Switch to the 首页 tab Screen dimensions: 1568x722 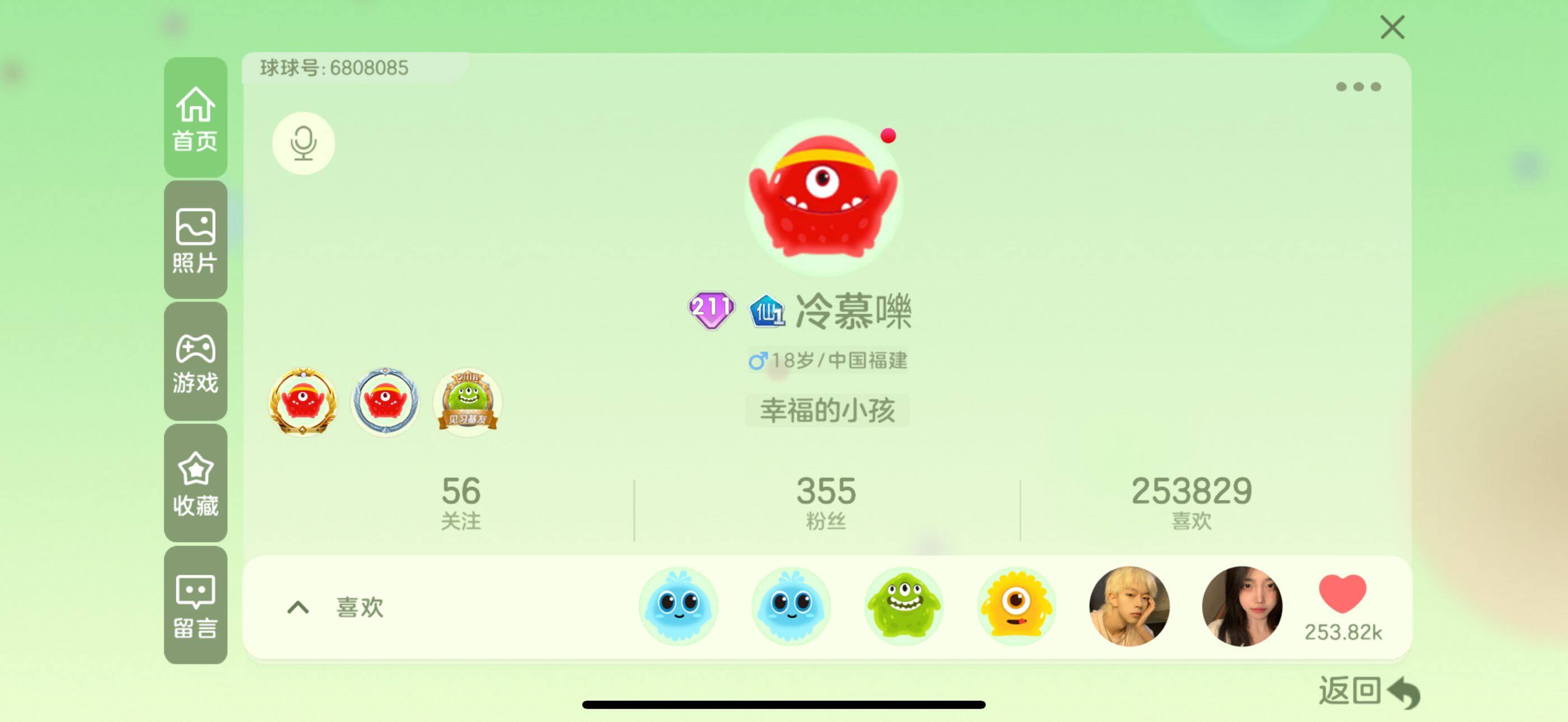pos(195,118)
